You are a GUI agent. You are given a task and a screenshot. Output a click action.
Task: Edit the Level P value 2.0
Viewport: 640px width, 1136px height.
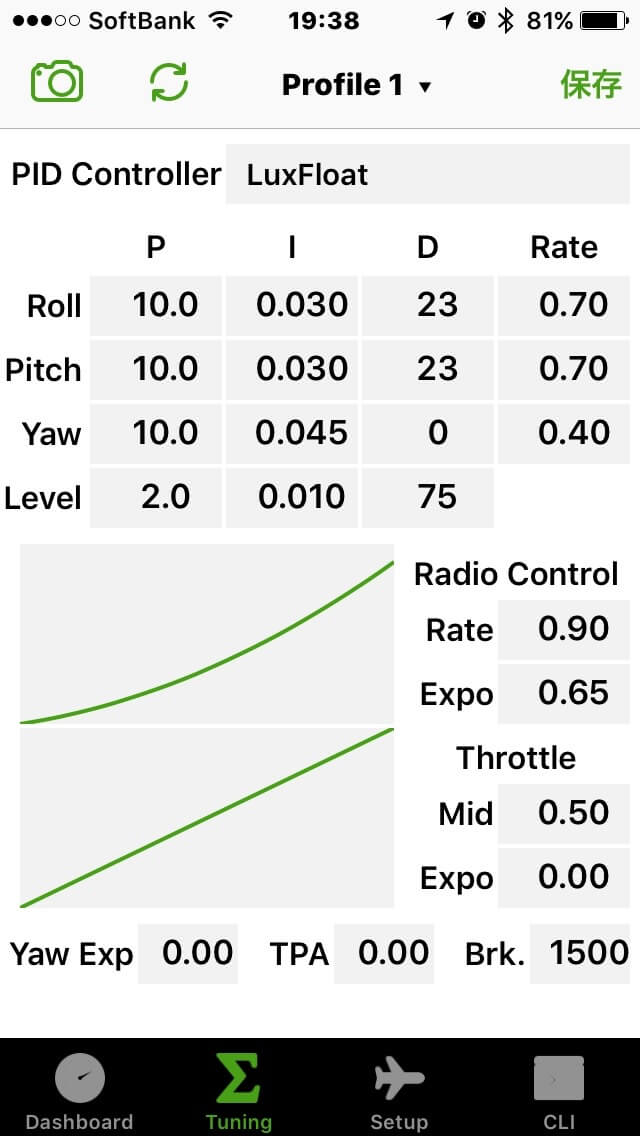[156, 497]
